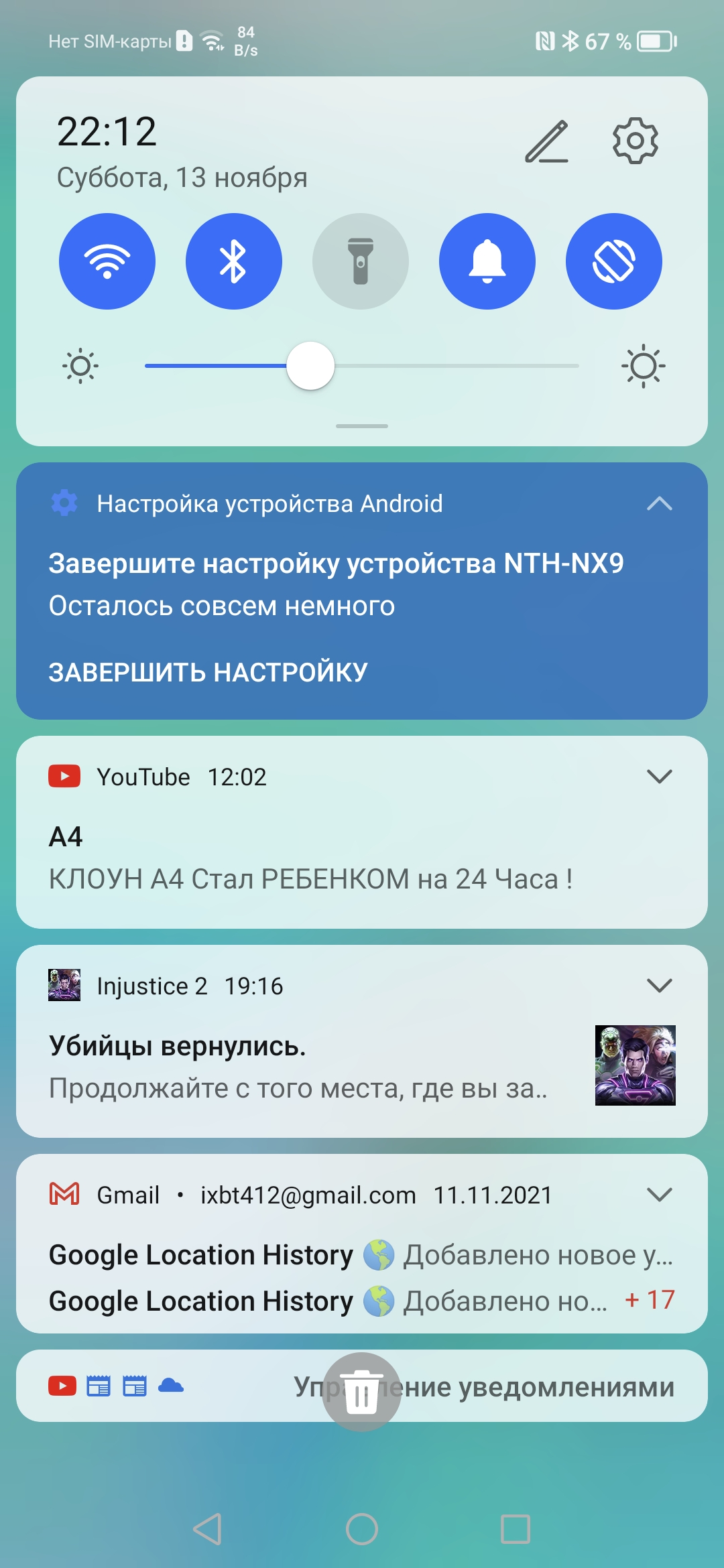This screenshot has width=724, height=1568.
Task: Edit the quick settings tiles
Action: pyautogui.click(x=546, y=141)
